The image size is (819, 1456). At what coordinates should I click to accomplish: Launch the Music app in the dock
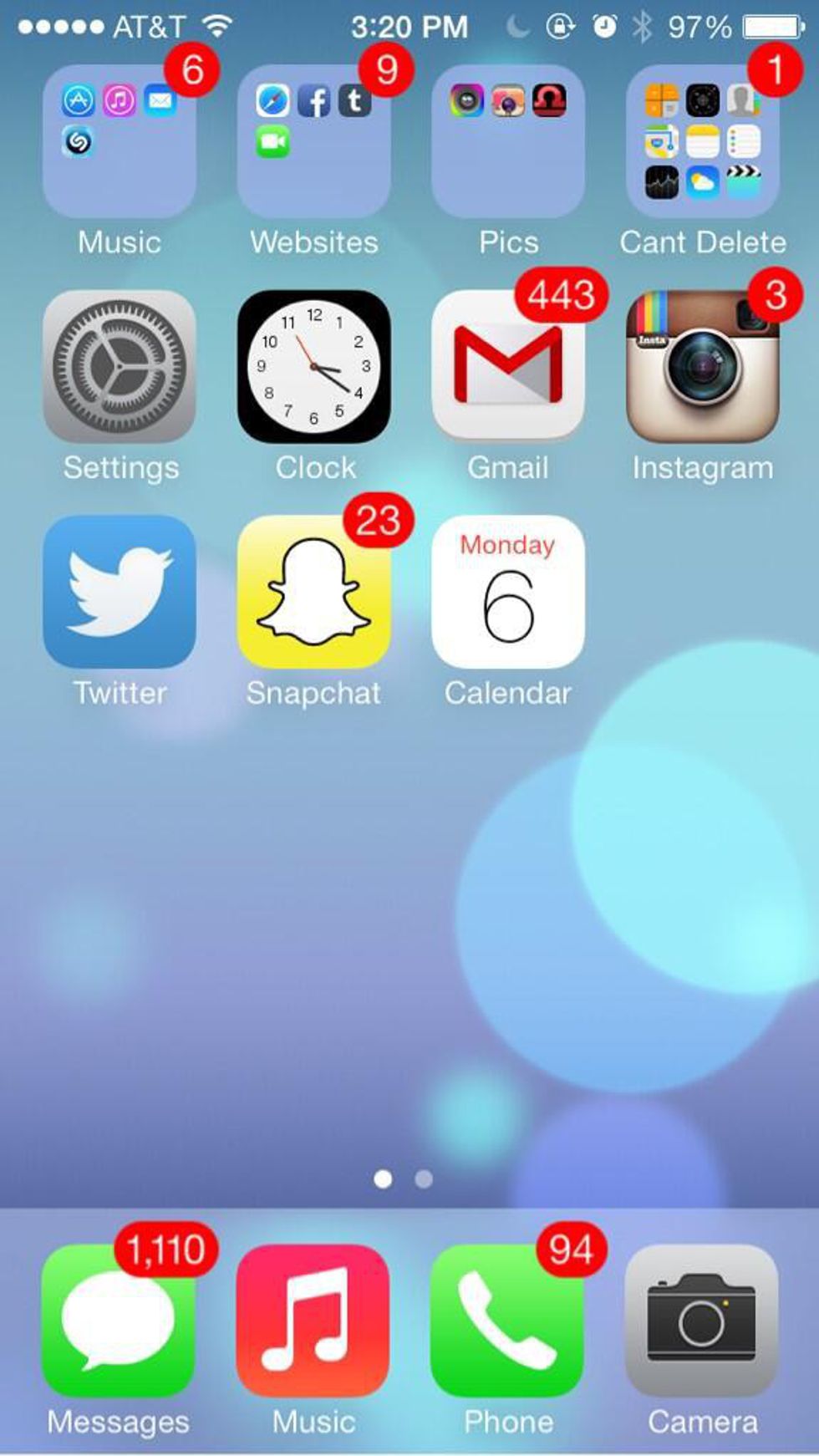pos(313,1321)
